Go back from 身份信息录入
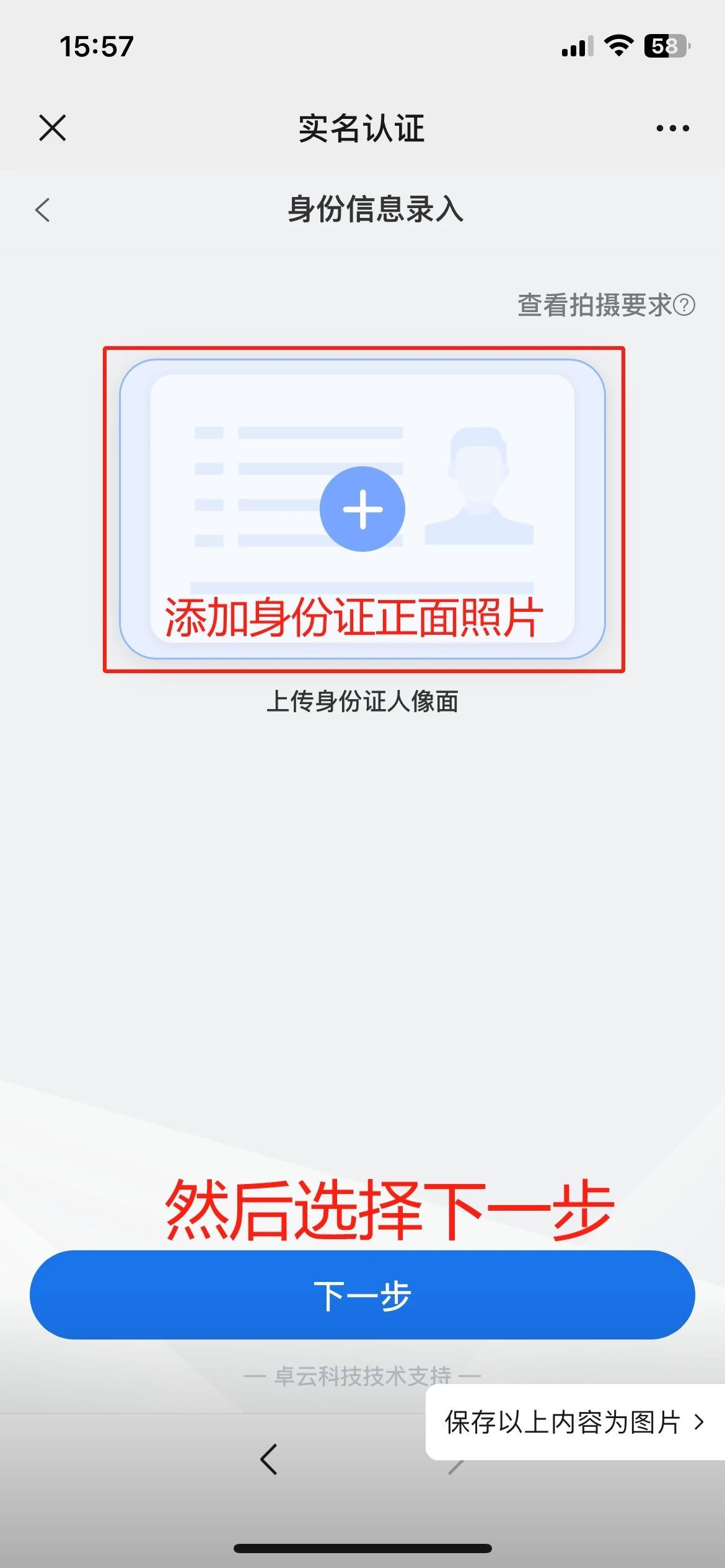 [42, 210]
